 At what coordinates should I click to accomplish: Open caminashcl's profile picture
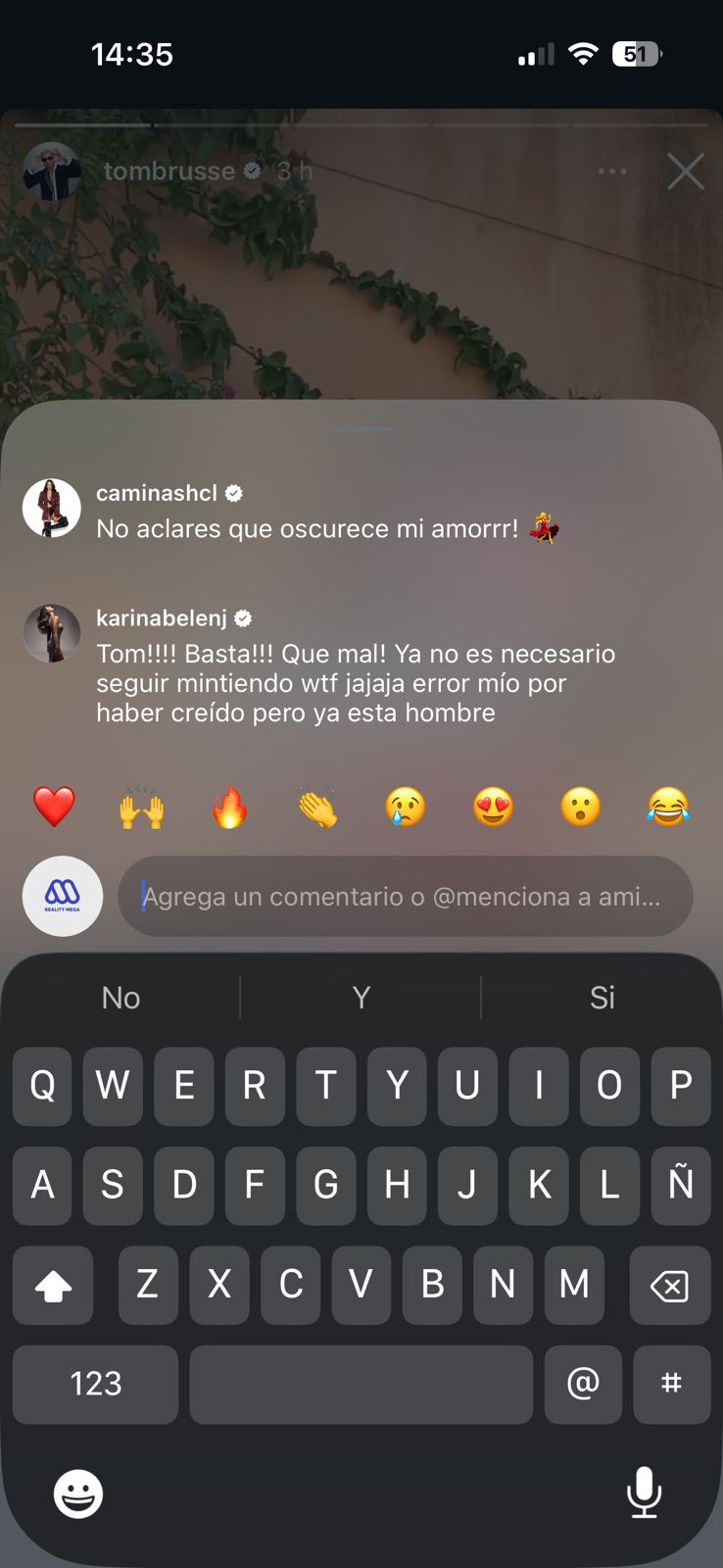pyautogui.click(x=52, y=508)
